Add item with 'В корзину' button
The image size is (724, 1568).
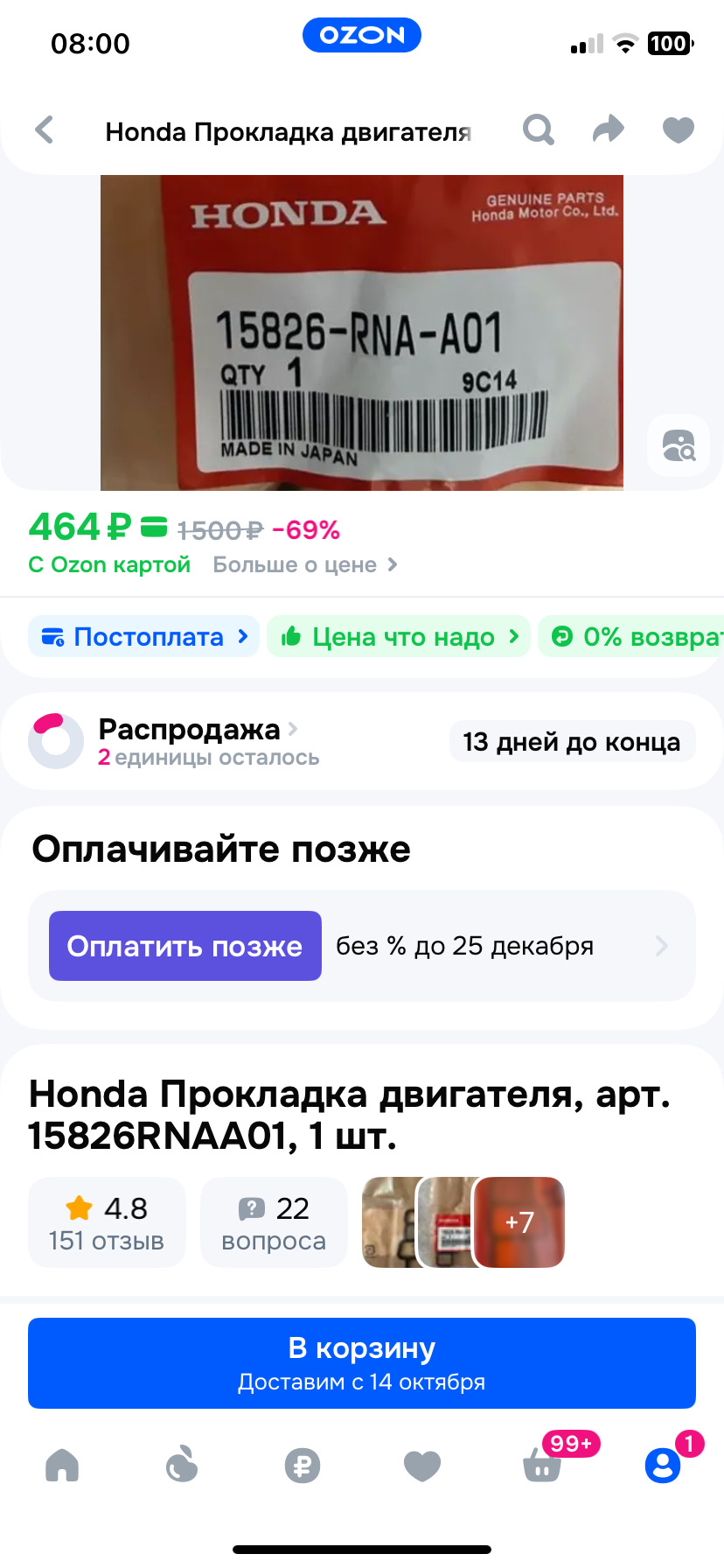362,1363
